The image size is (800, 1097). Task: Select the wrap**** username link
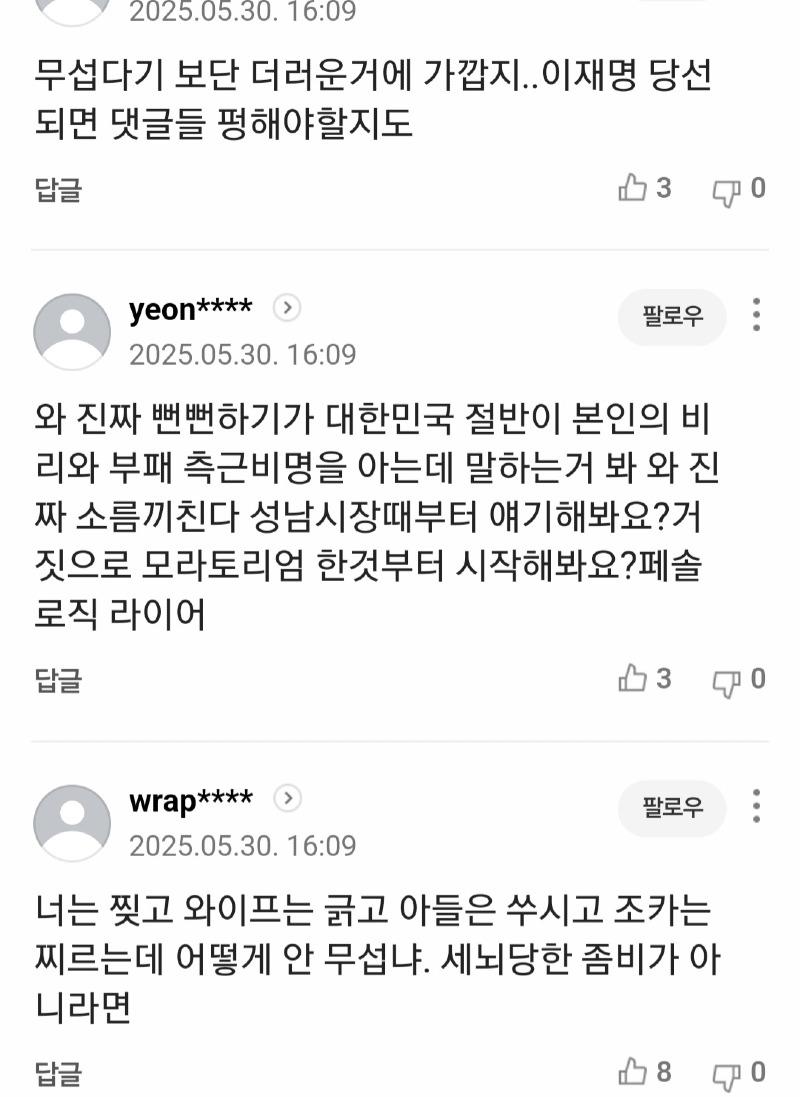pos(190,800)
